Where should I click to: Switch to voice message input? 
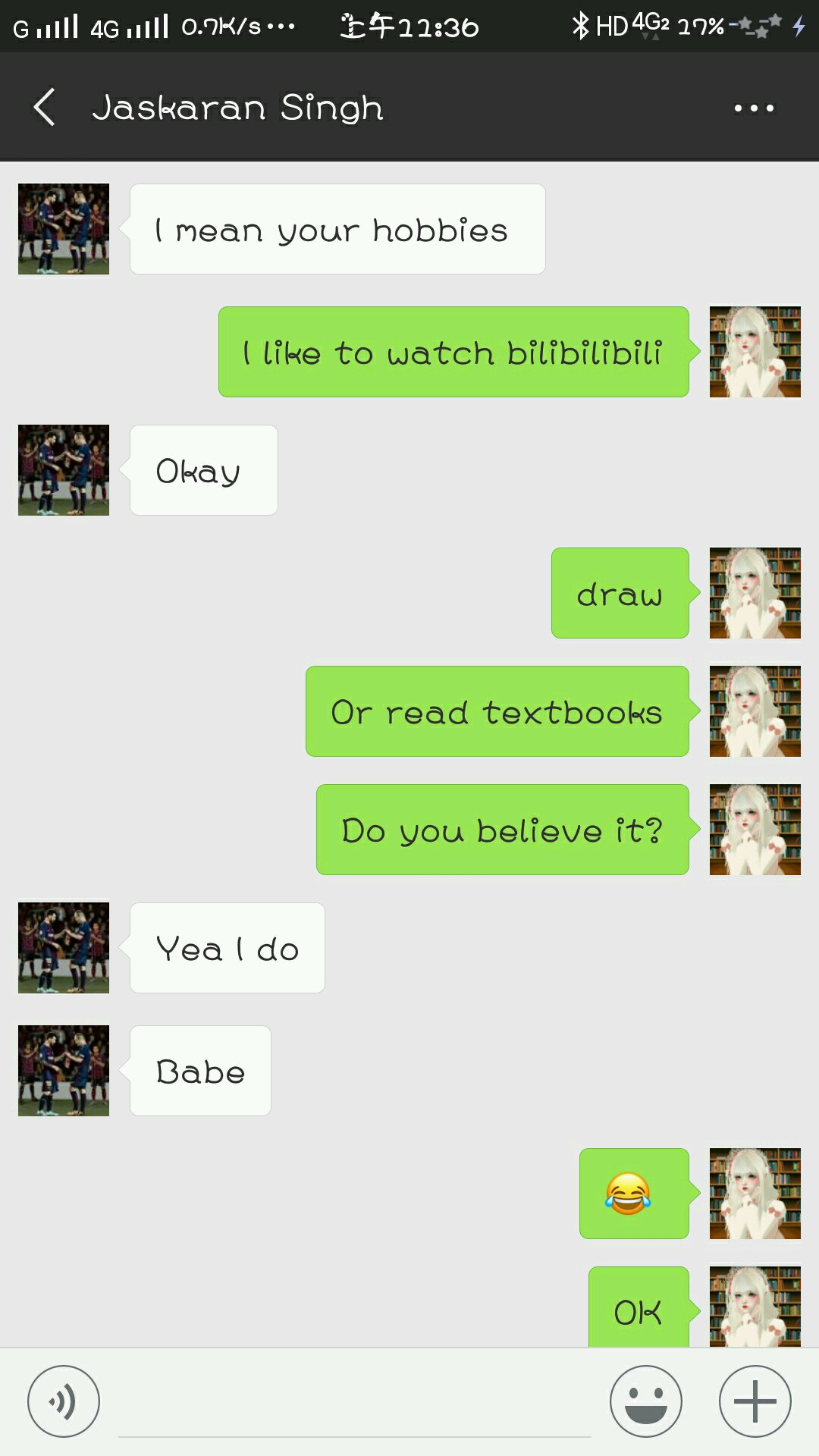click(64, 1401)
